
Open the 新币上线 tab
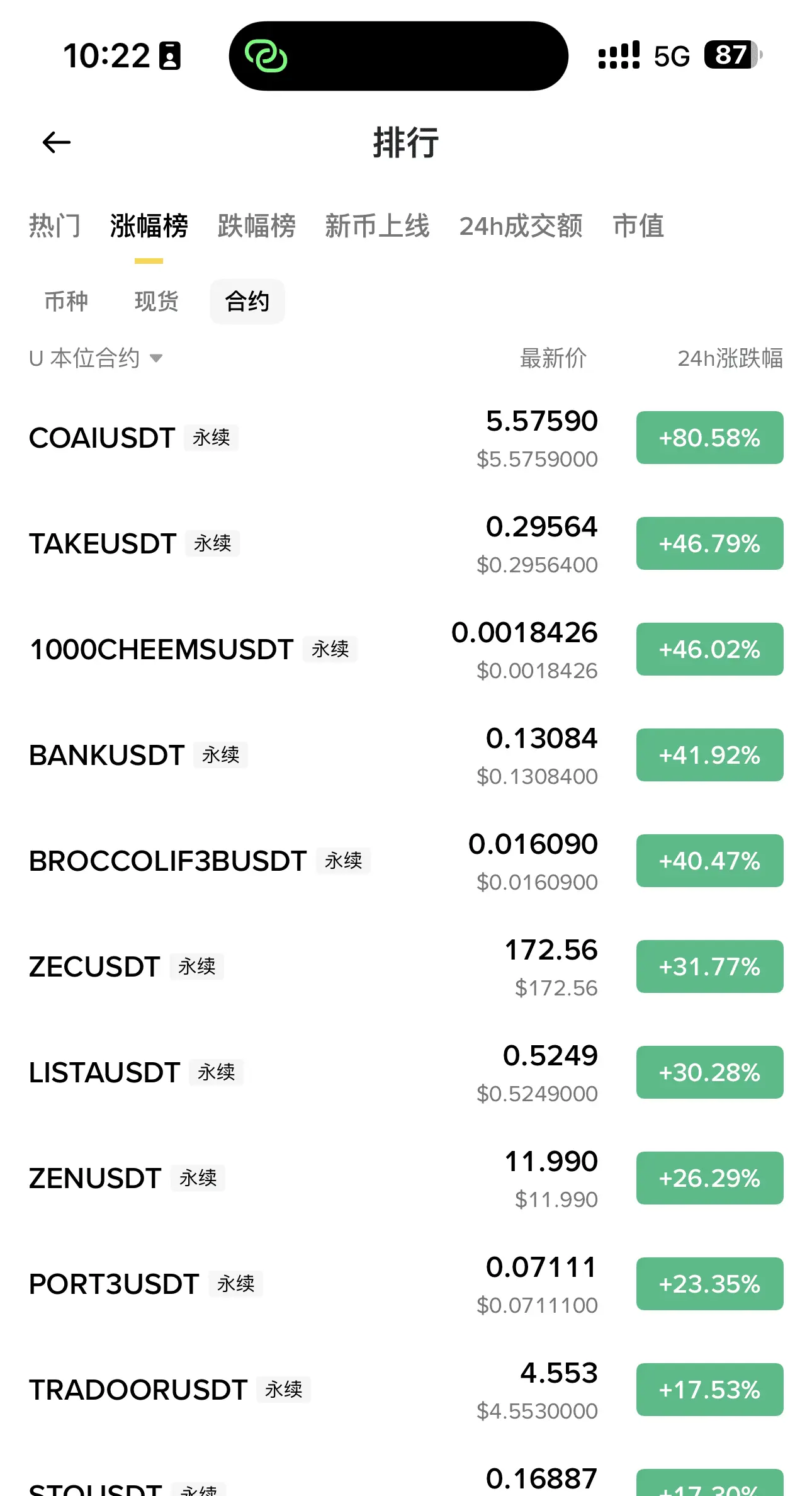pyautogui.click(x=377, y=226)
